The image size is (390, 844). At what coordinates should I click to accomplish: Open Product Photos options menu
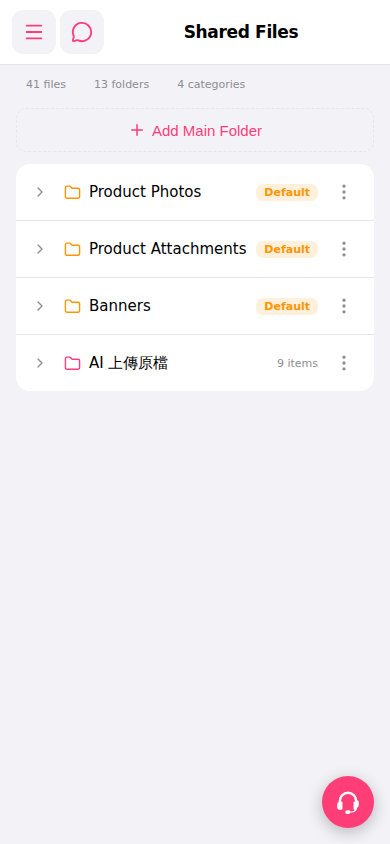tap(344, 192)
